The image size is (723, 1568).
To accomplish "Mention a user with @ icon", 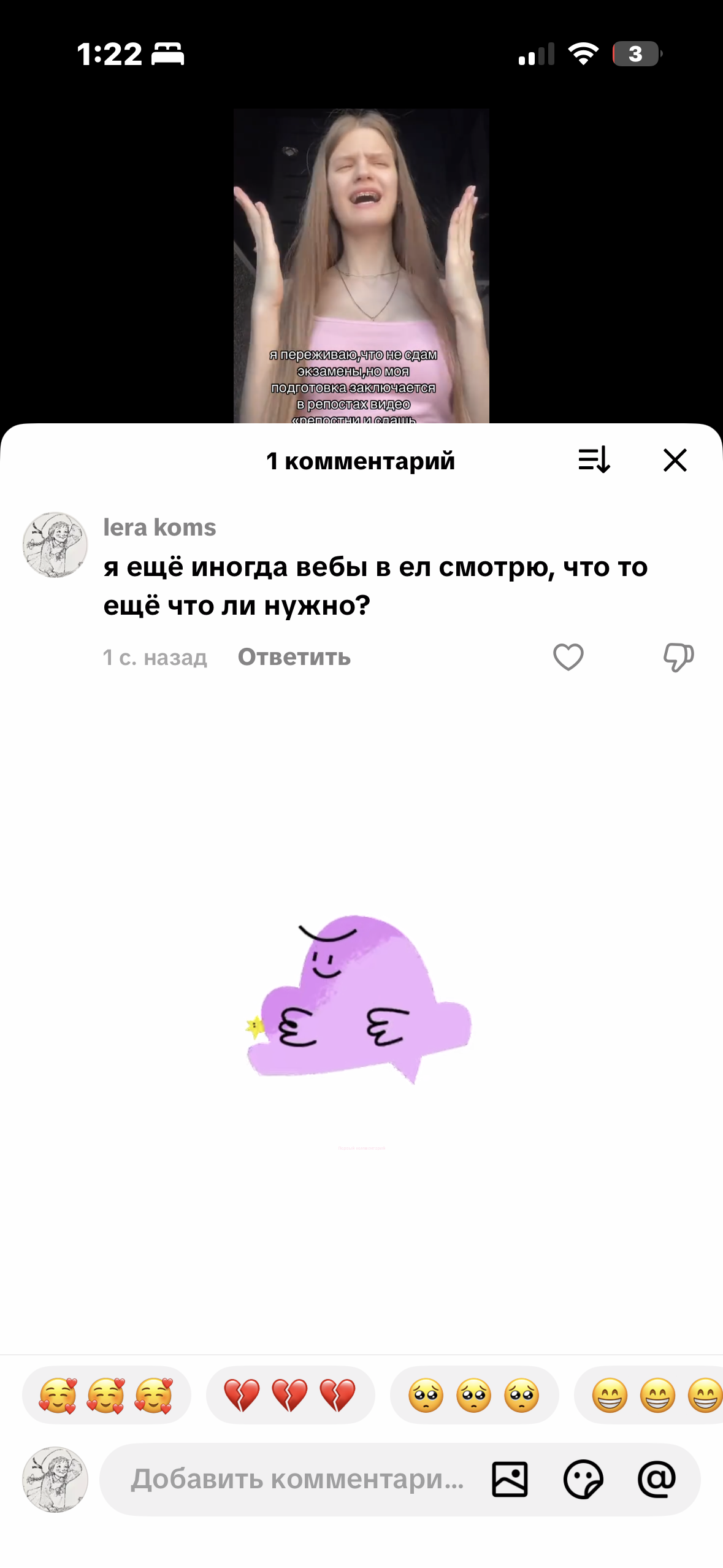I will coord(657,1479).
